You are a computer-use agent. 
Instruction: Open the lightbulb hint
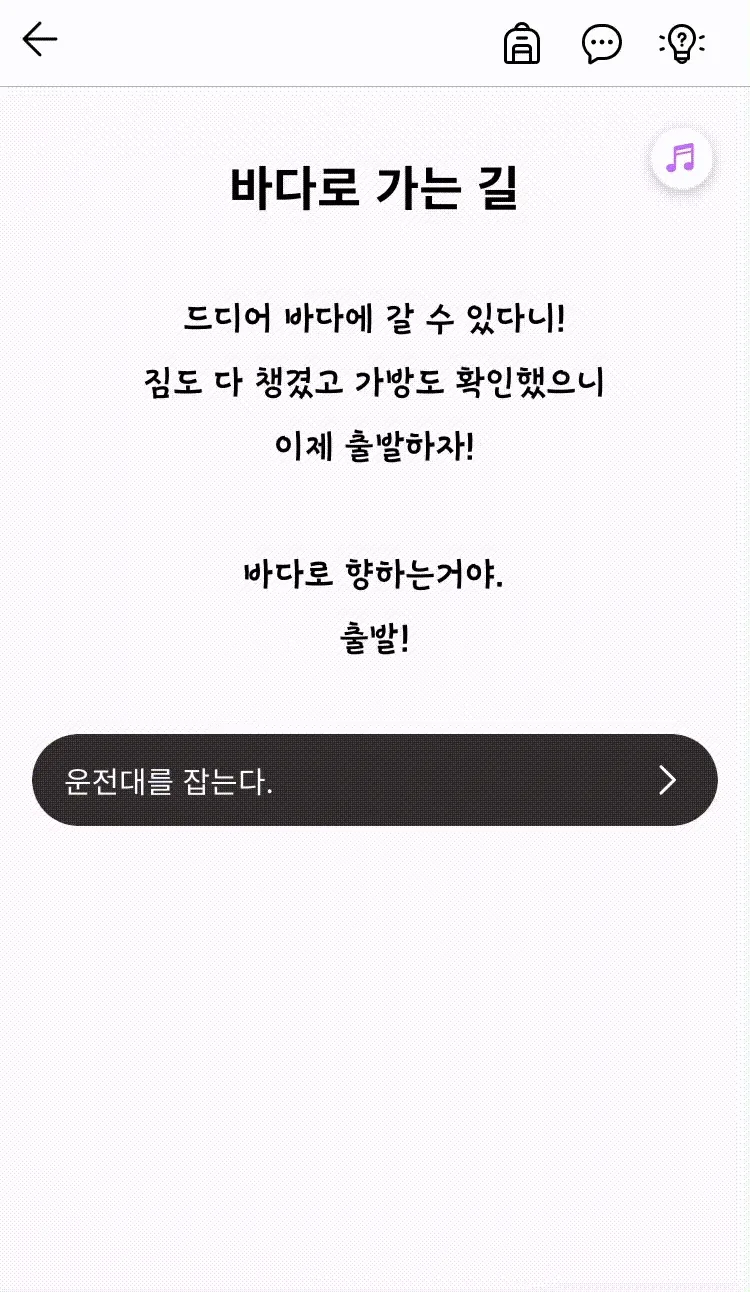coord(682,44)
